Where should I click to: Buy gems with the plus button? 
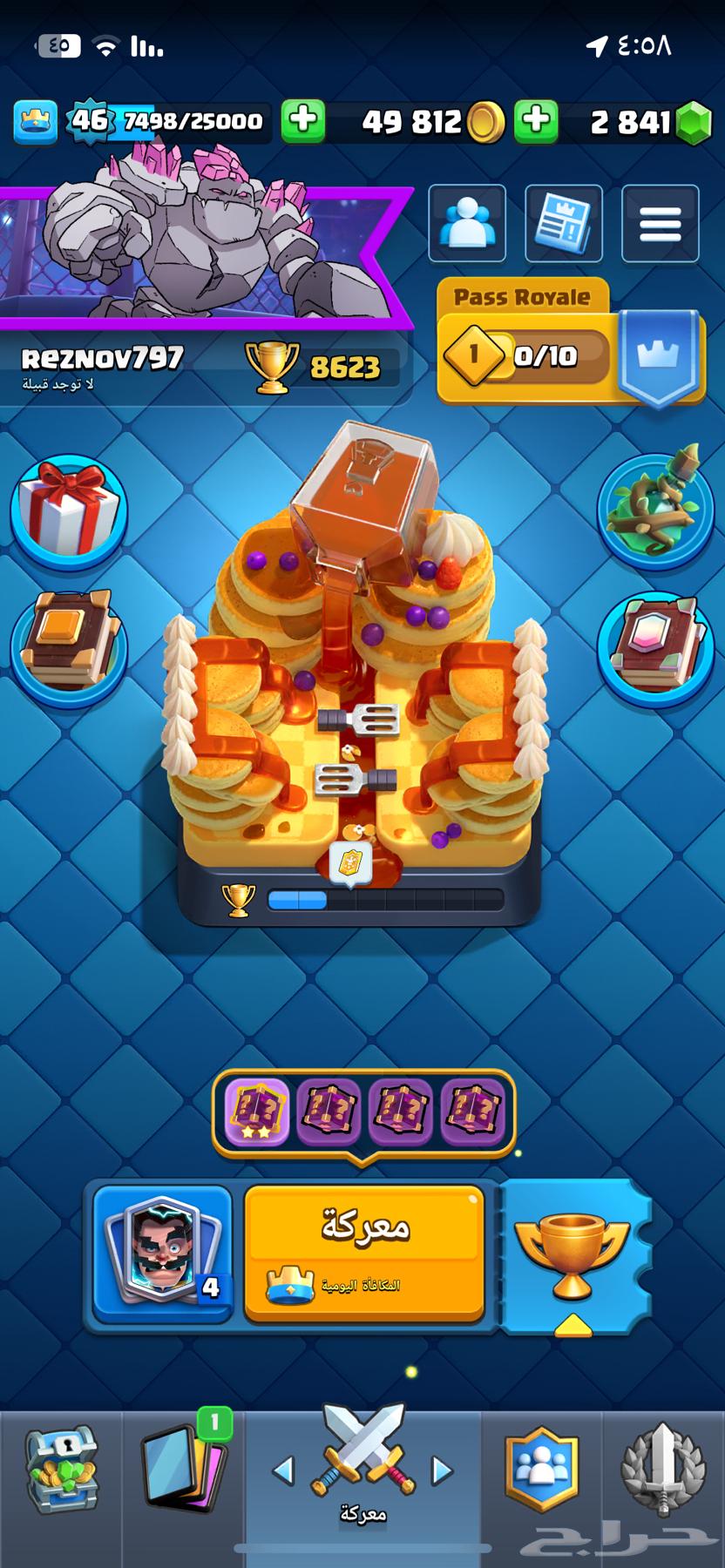tap(536, 120)
